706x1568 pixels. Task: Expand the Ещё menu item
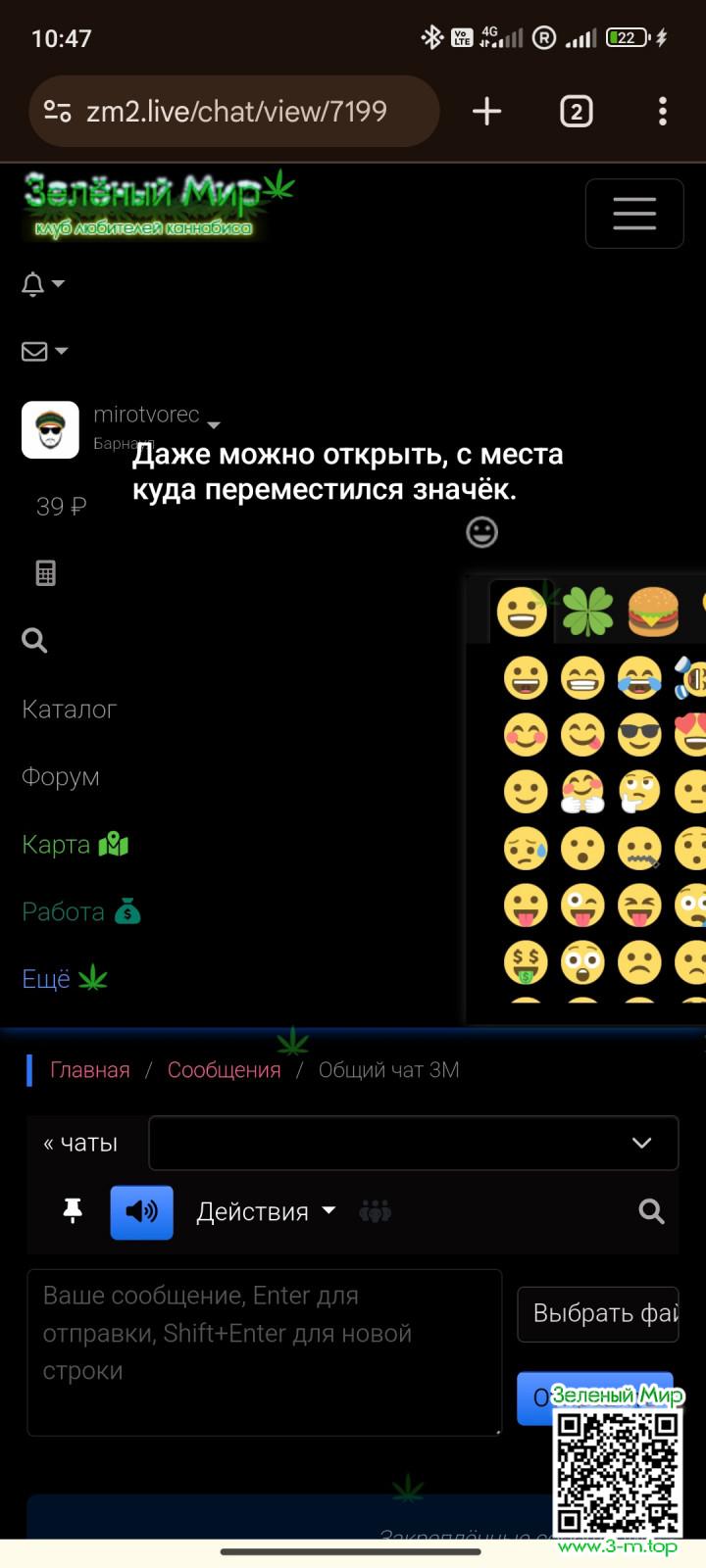(x=64, y=978)
